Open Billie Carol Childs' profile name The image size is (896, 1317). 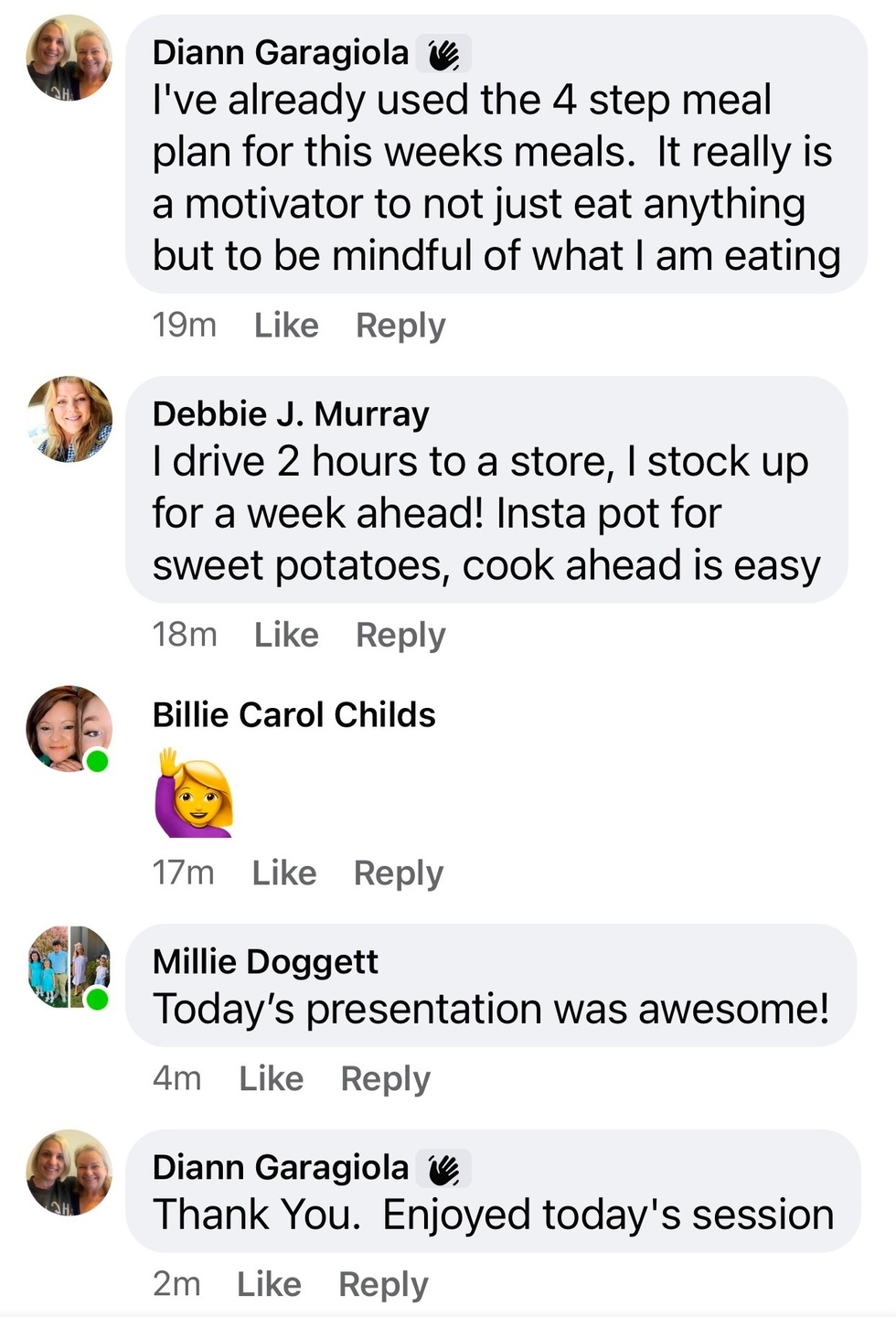pyautogui.click(x=293, y=715)
